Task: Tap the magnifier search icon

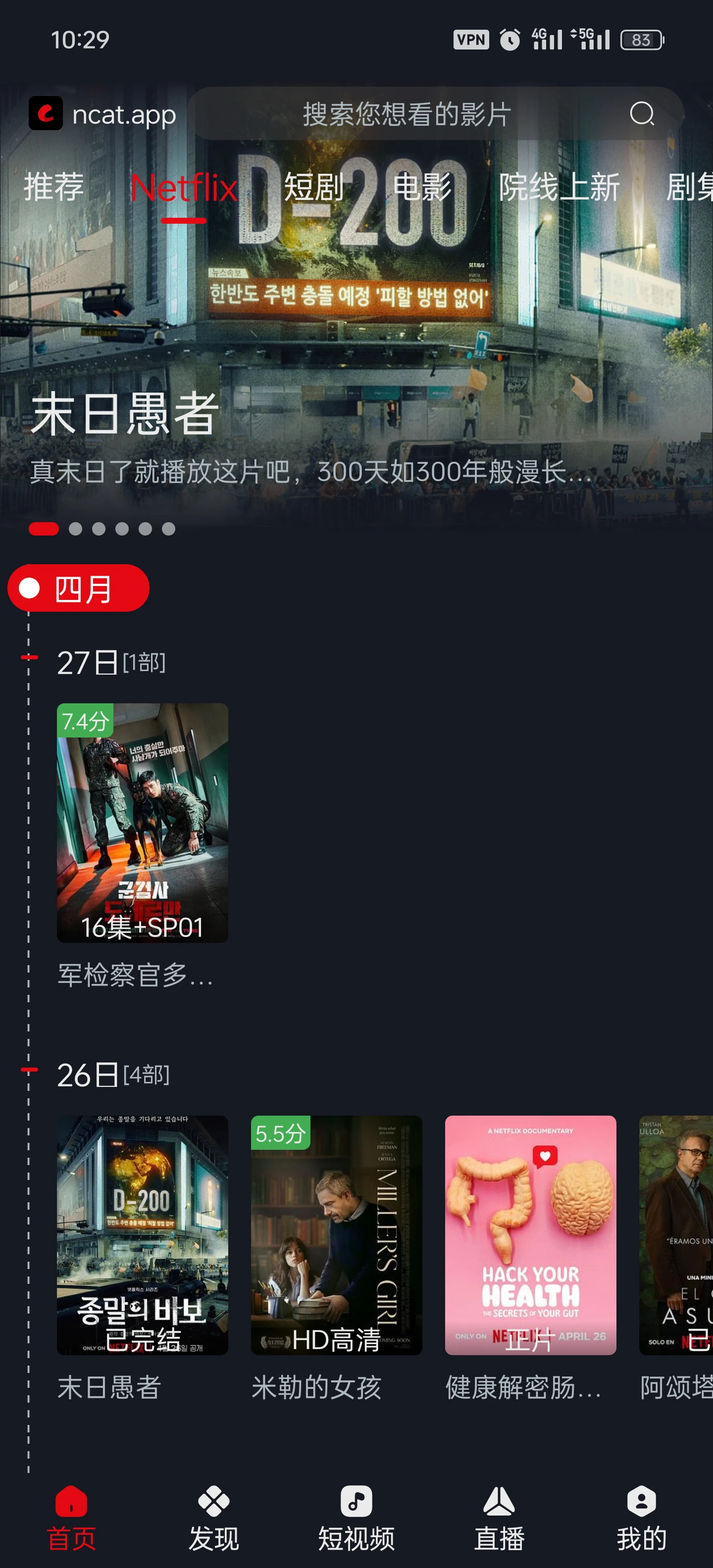Action: tap(642, 114)
